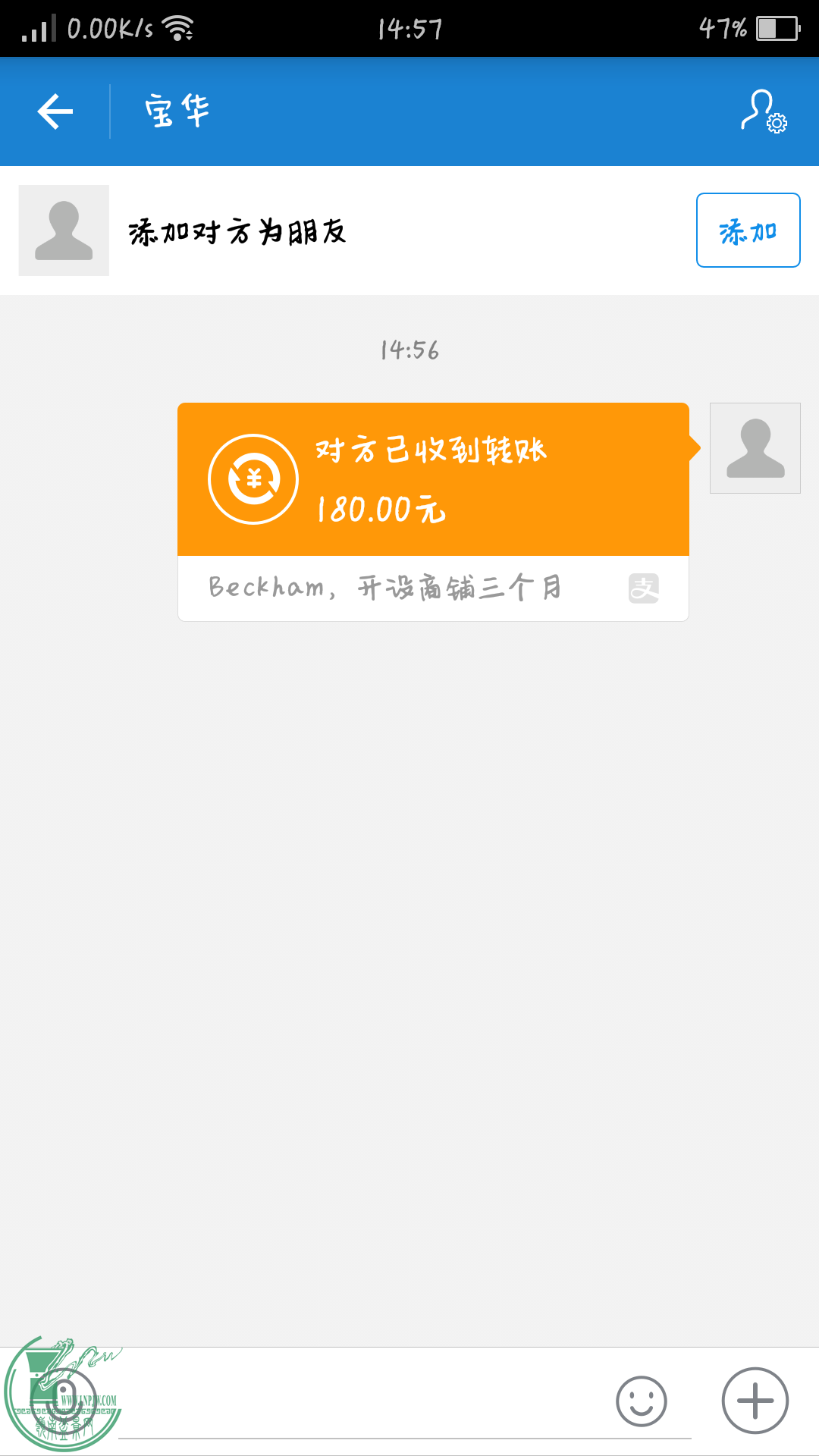The height and width of the screenshot is (1456, 819).
Task: Go back from the 宝华 chat
Action: [55, 111]
